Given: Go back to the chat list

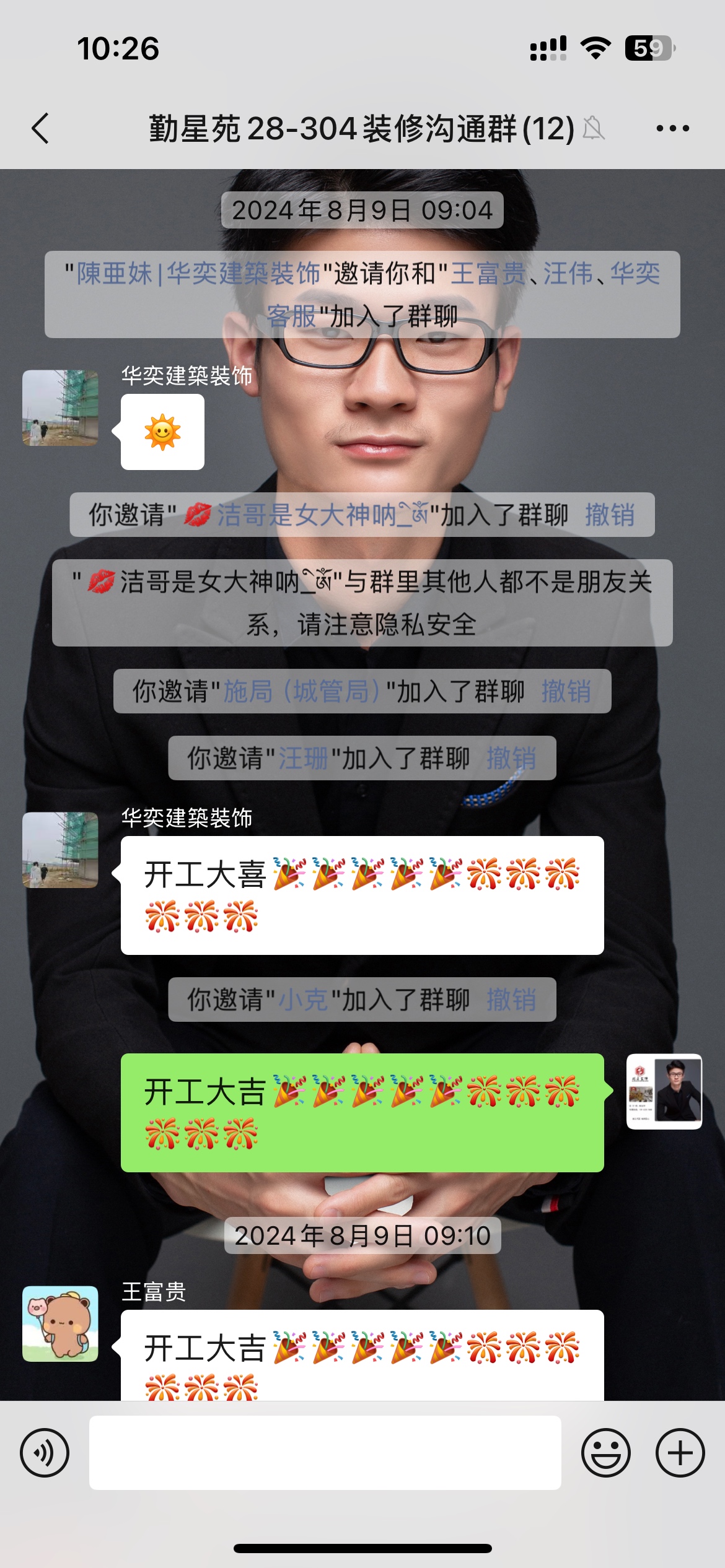Looking at the screenshot, I should coord(41,129).
